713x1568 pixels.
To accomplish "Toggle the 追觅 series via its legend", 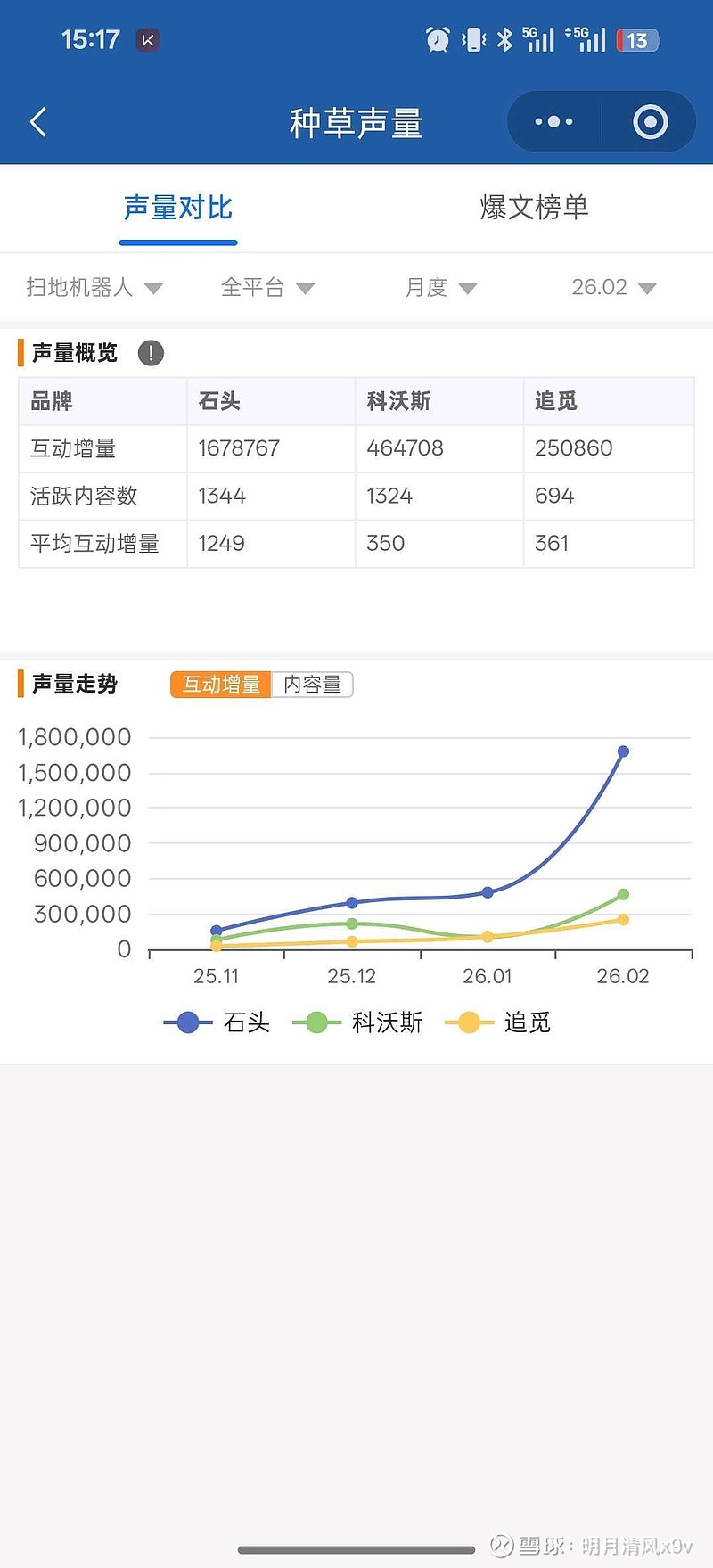I will 467,1022.
